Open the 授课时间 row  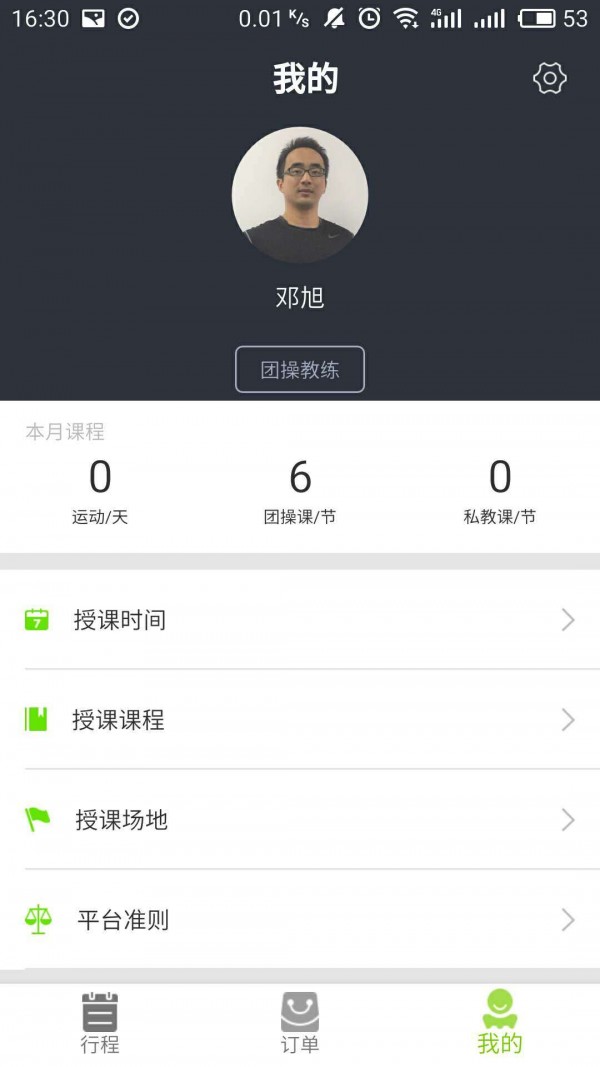[300, 620]
